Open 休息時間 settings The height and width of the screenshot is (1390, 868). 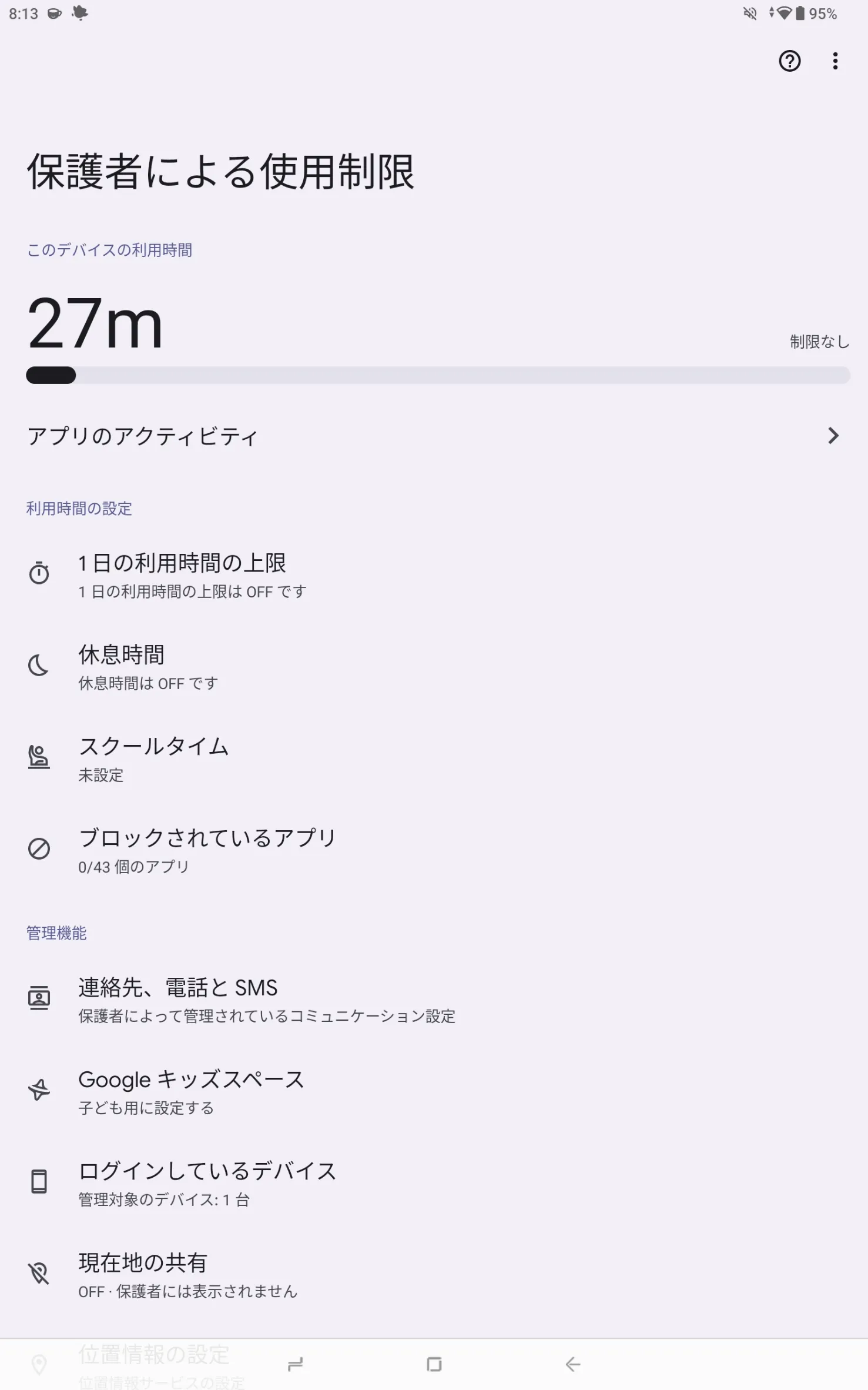[x=434, y=666]
